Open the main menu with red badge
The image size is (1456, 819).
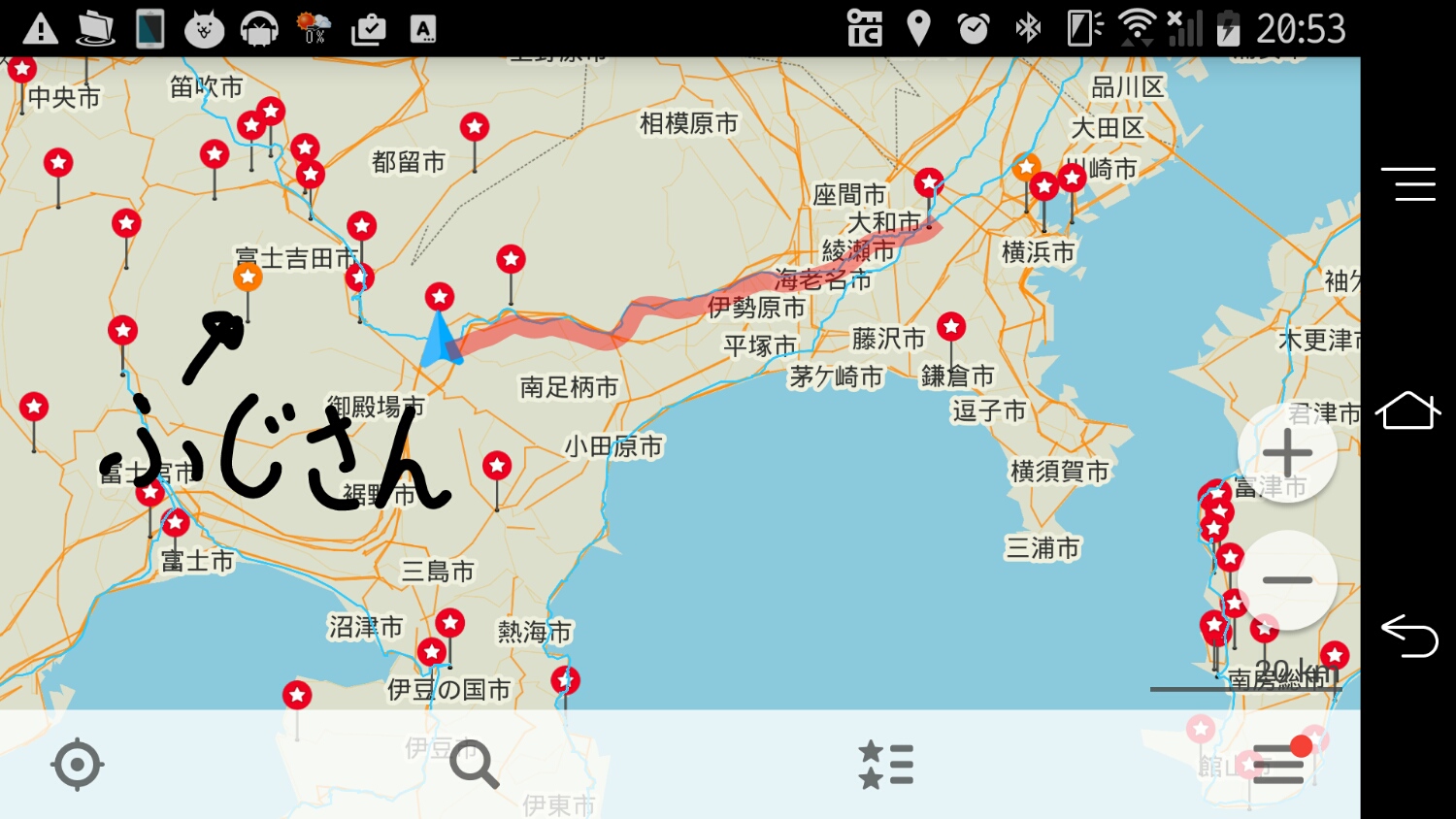1279,763
